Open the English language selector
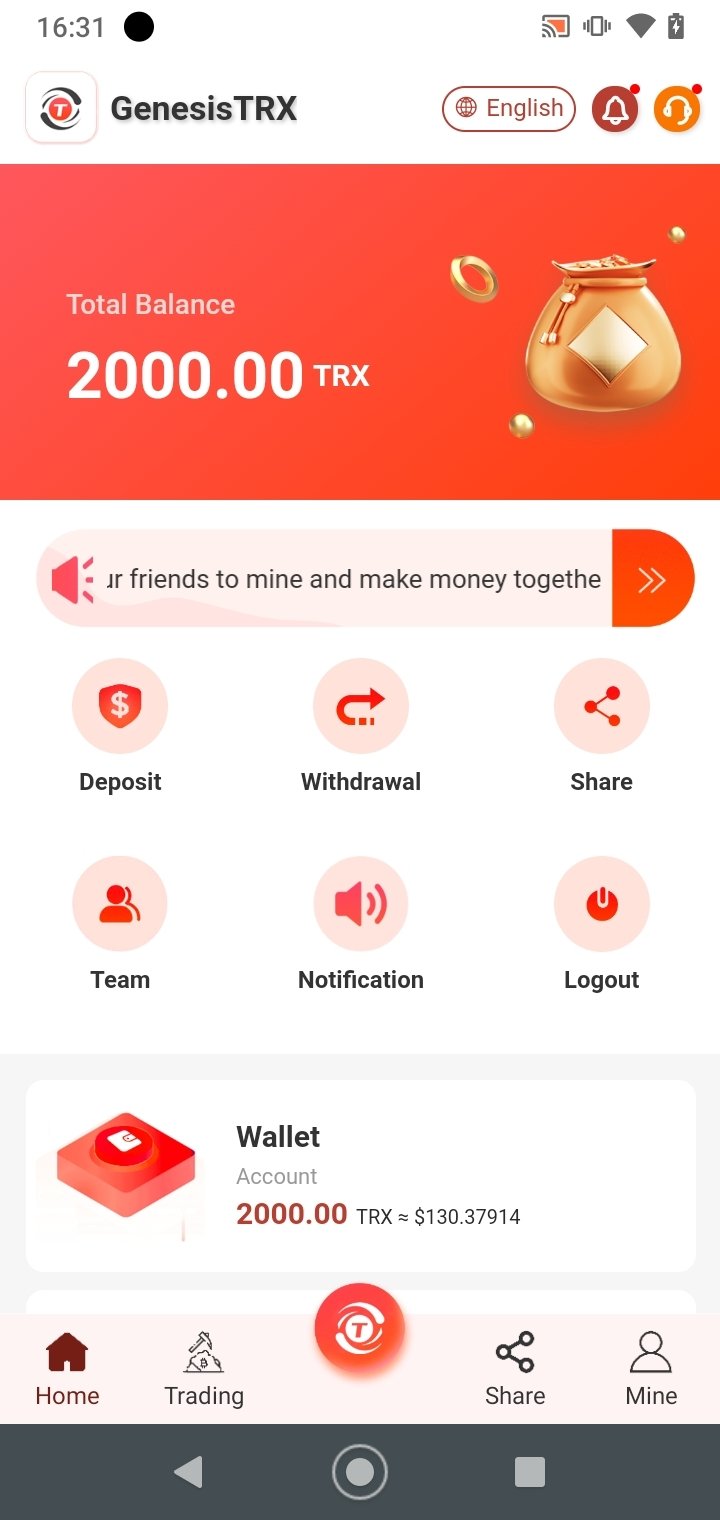Viewport: 720px width, 1520px height. (509, 108)
